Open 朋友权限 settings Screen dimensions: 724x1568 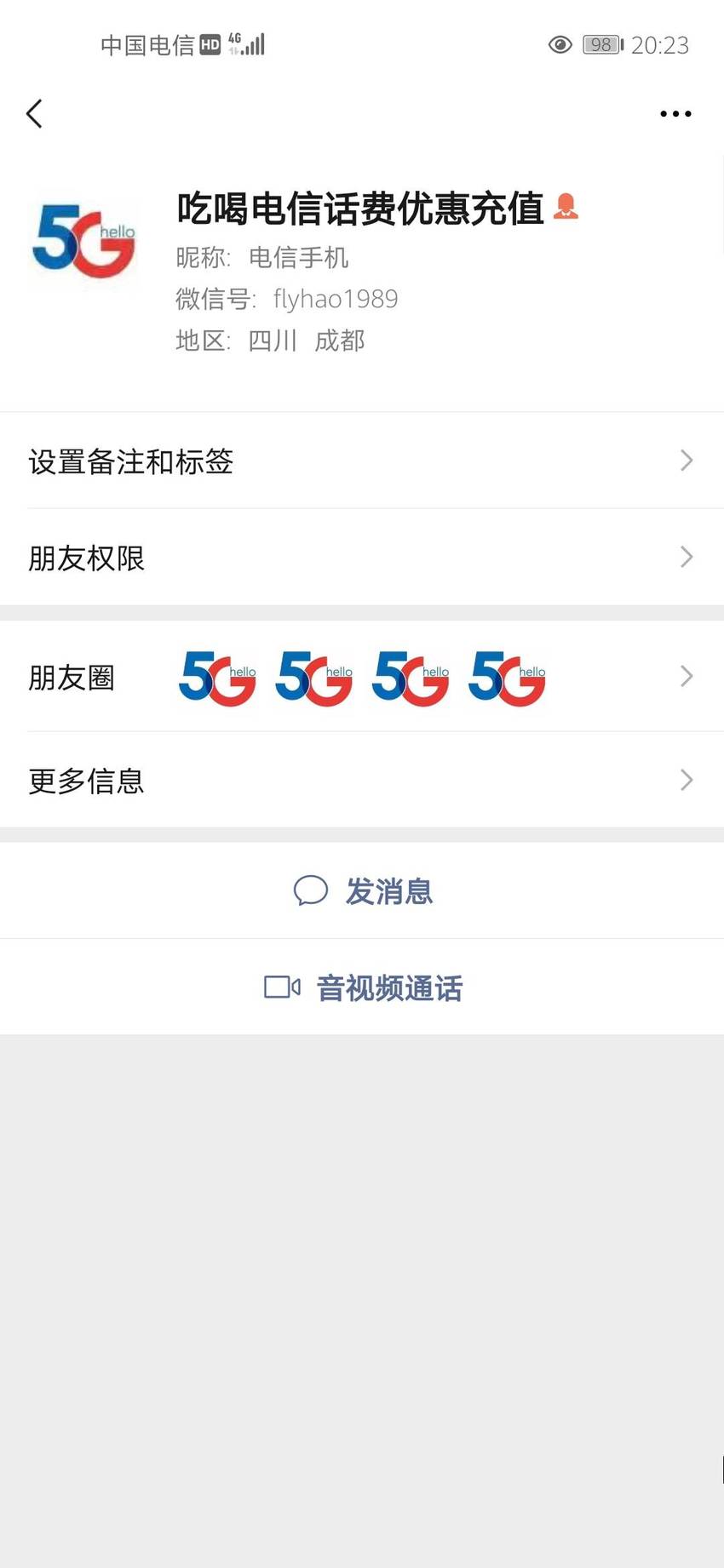tap(362, 558)
